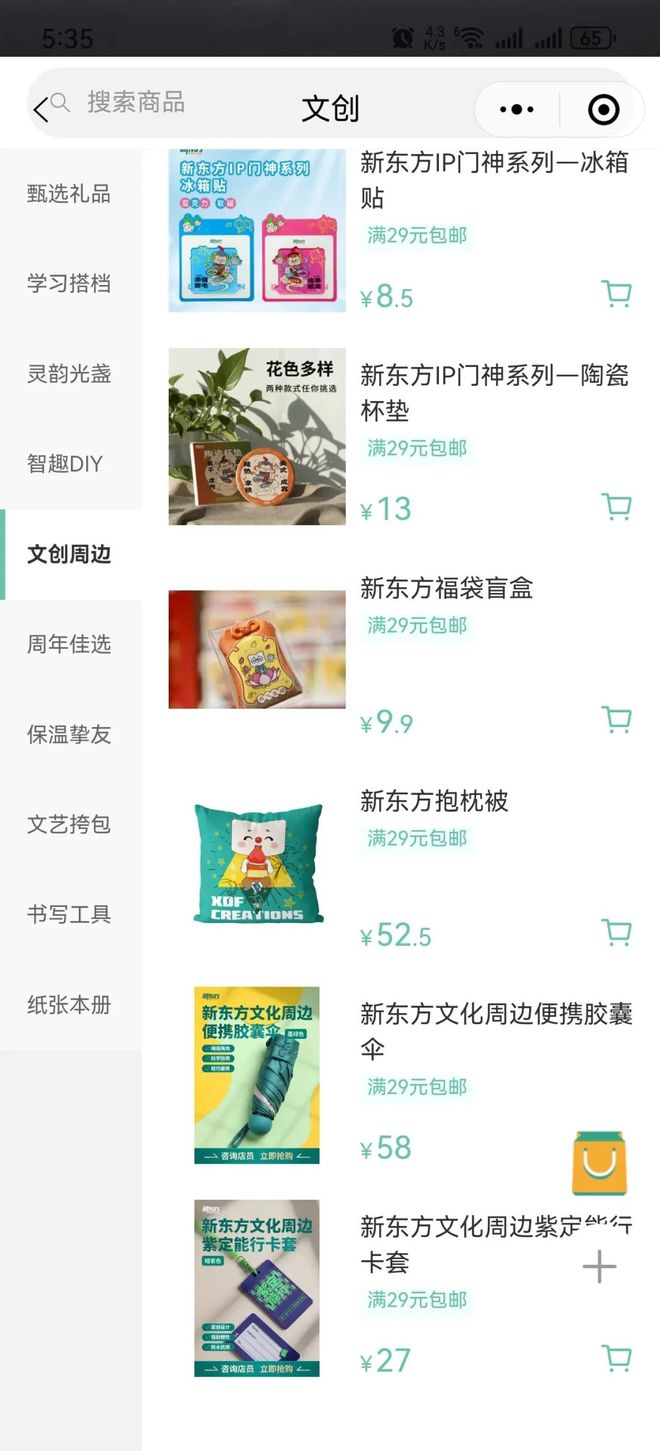This screenshot has height=1451, width=660.
Task: Switch to the 文艺挎包 category
Action: (x=69, y=824)
